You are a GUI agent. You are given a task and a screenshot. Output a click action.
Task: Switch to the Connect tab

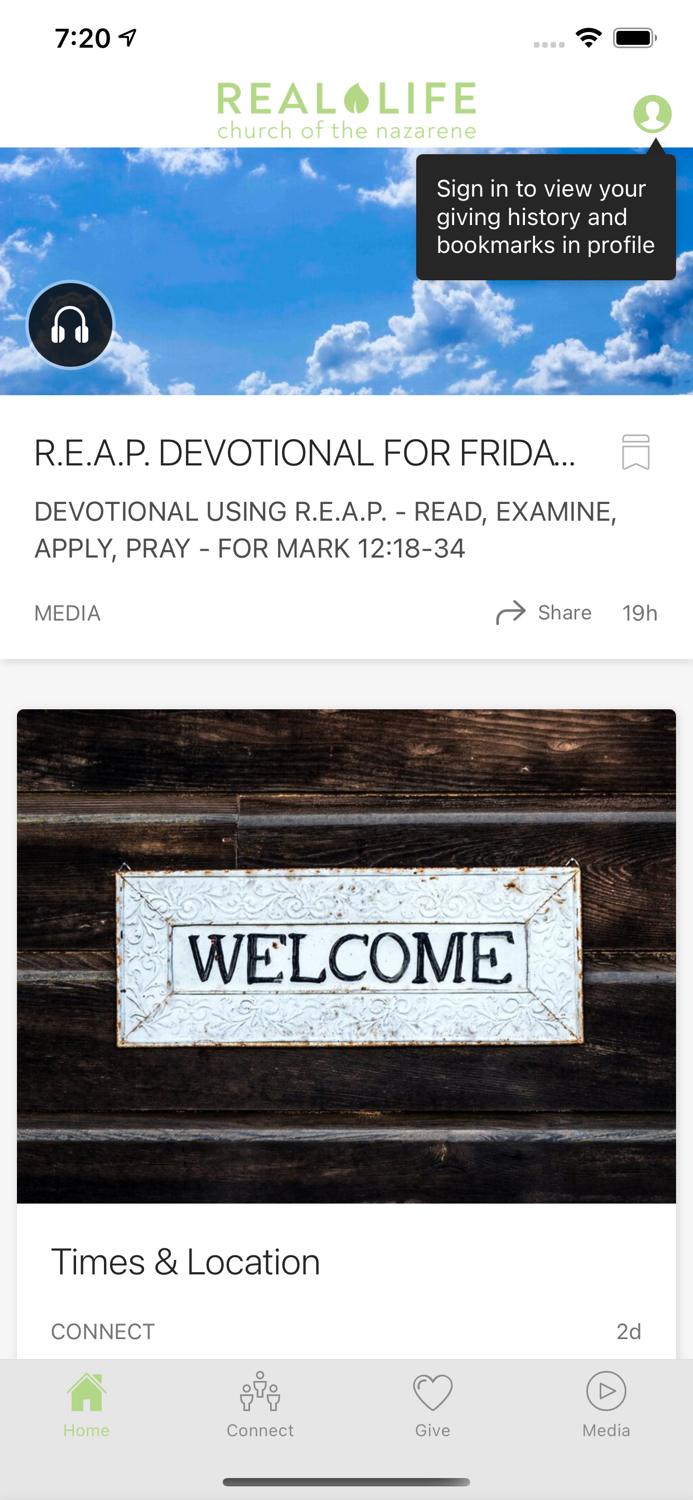coord(260,1404)
